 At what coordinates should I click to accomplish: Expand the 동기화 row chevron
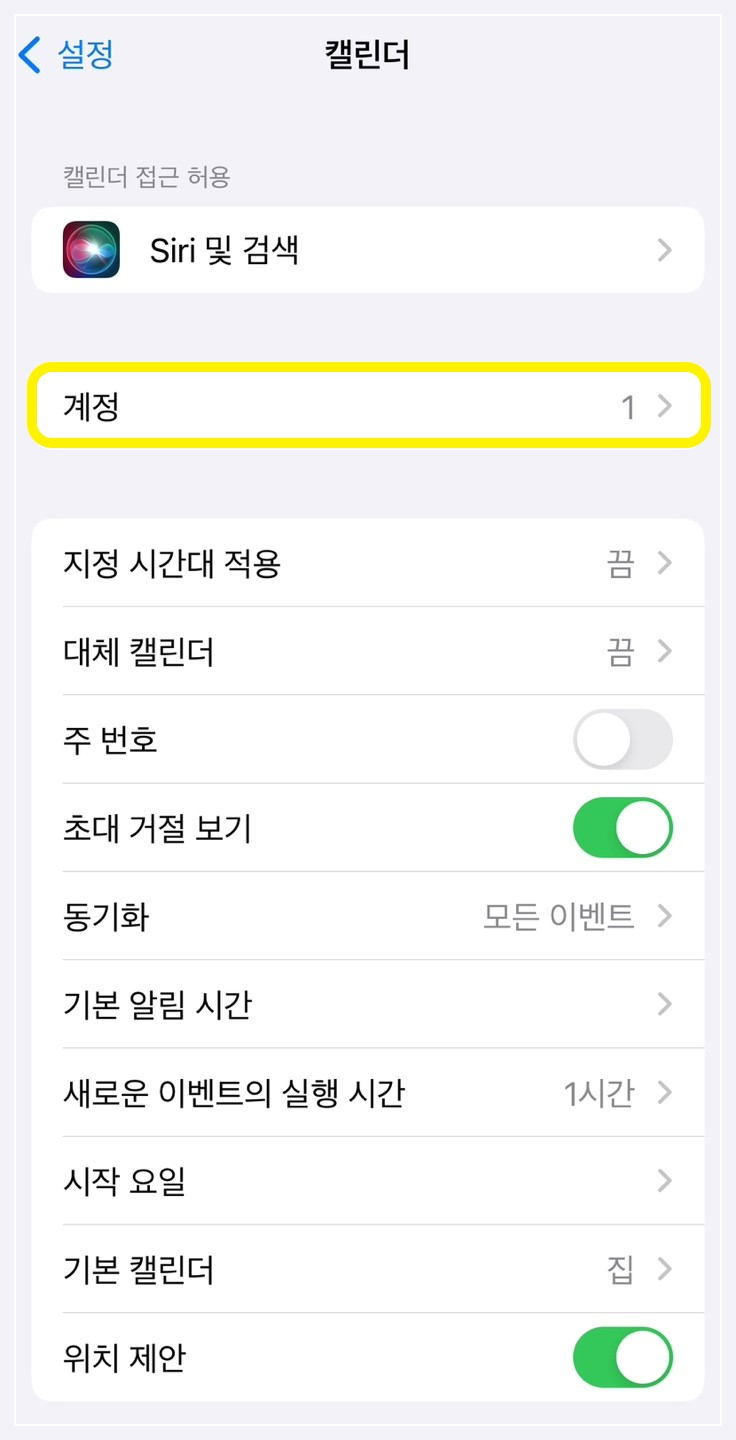point(664,916)
